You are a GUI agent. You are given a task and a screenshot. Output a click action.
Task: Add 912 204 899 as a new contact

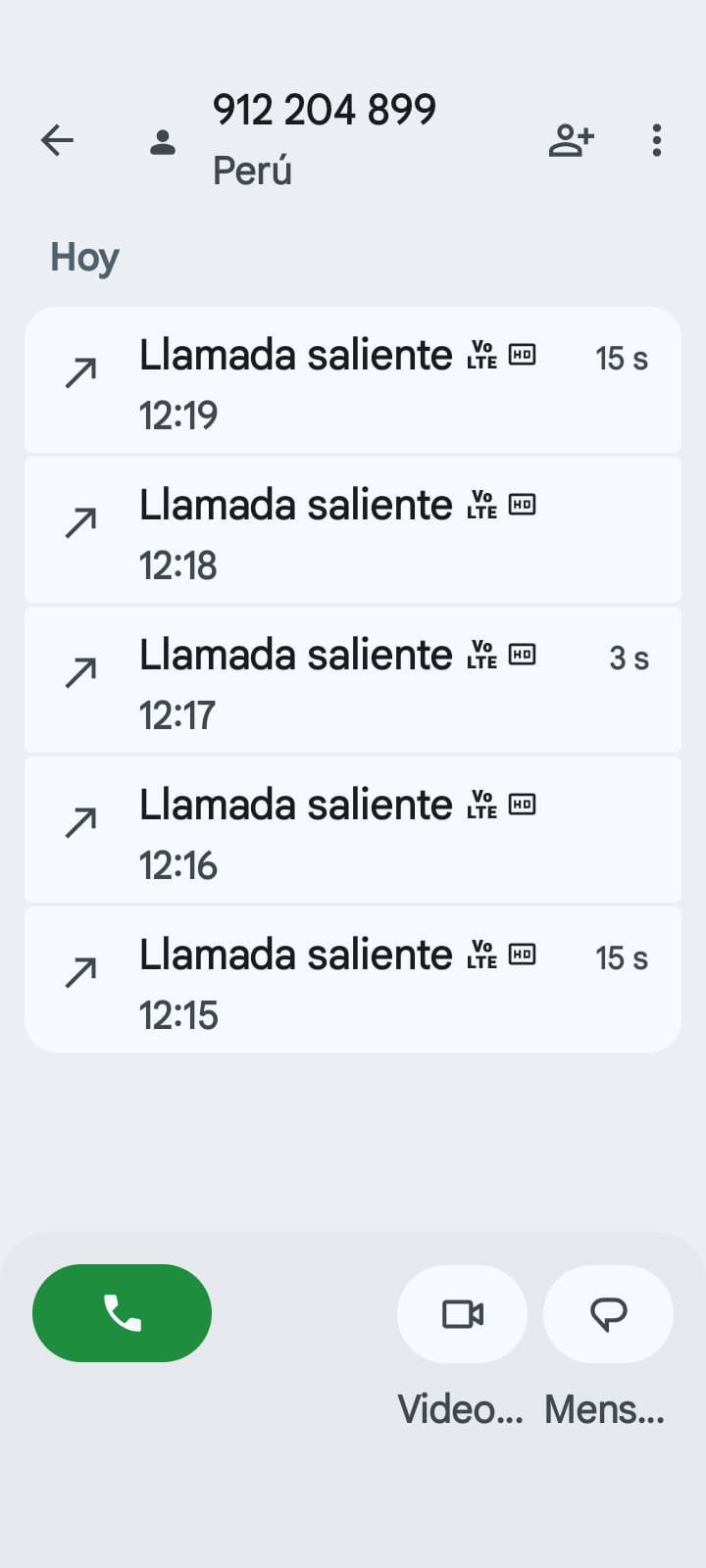[571, 140]
